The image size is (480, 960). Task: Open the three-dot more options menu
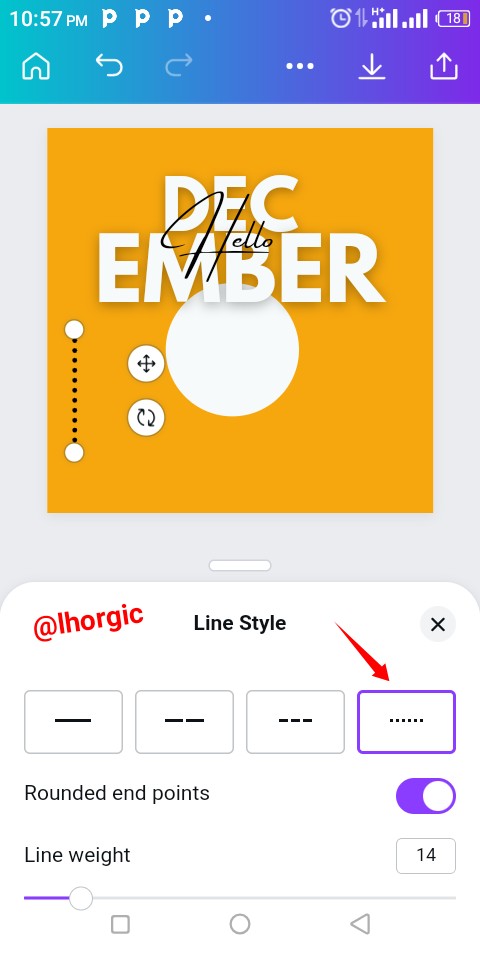pos(300,66)
